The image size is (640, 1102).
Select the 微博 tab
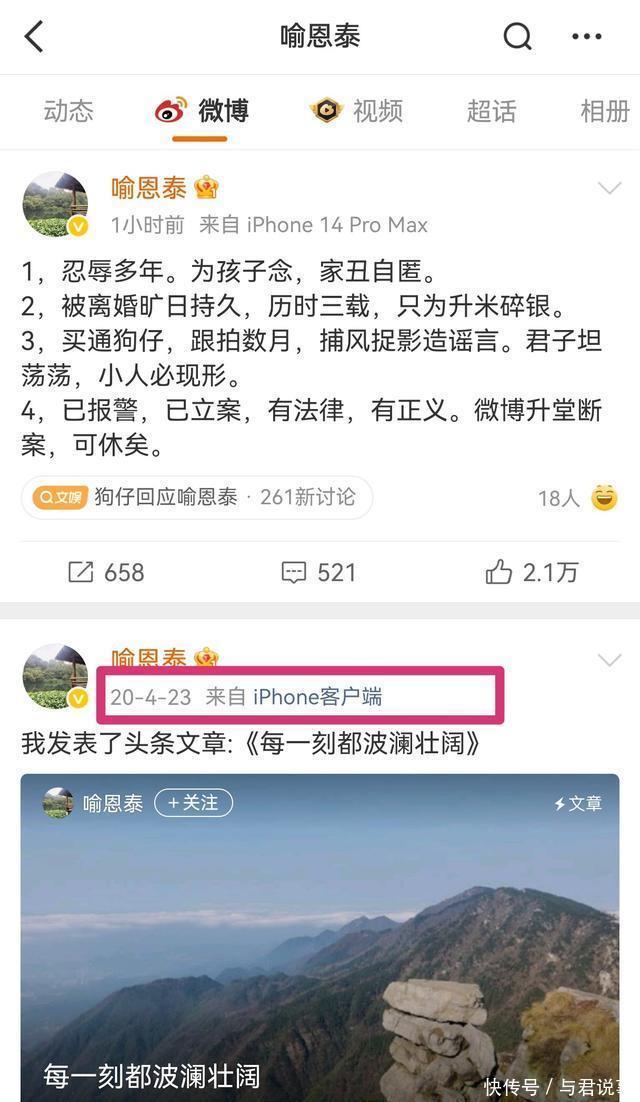coord(202,111)
